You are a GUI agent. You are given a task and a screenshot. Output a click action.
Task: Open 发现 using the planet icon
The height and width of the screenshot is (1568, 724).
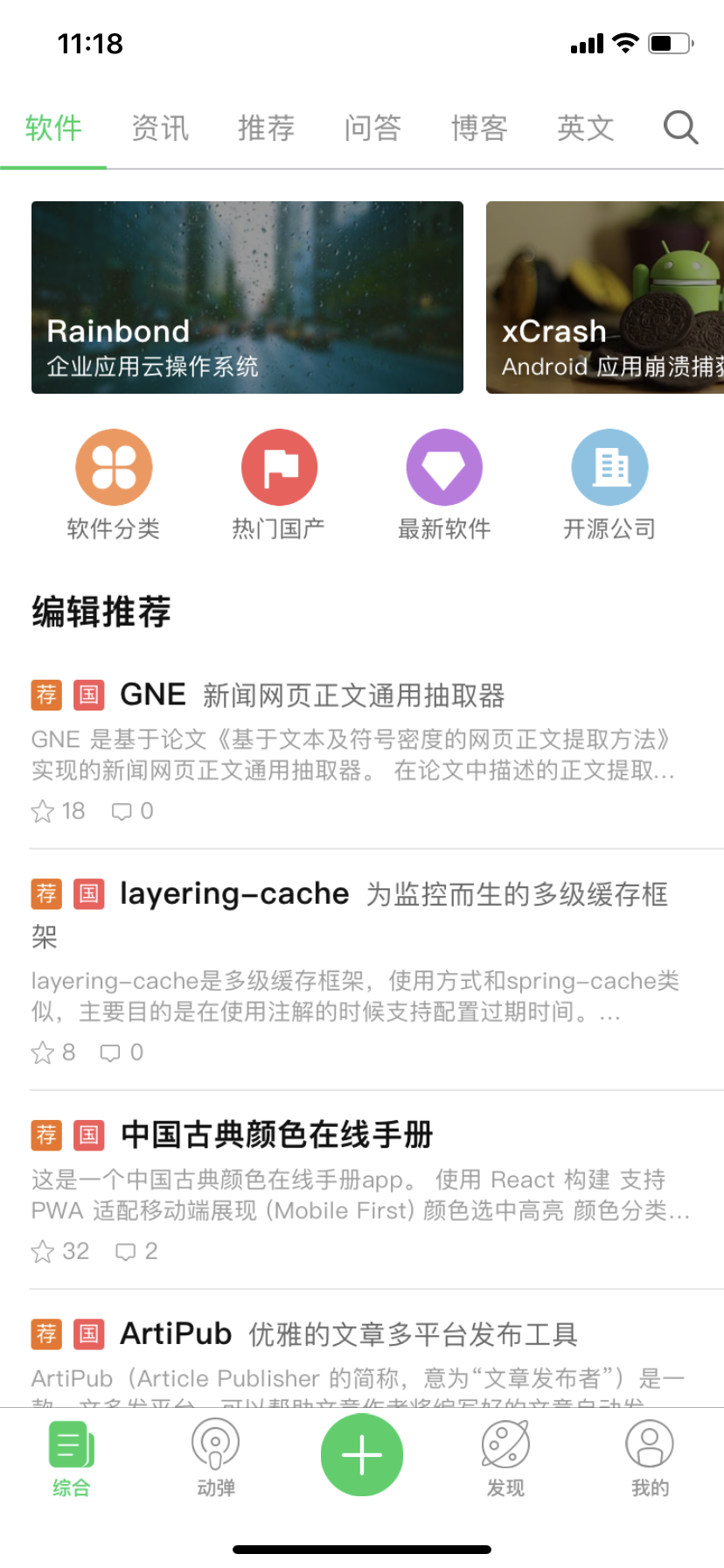coord(505,1448)
